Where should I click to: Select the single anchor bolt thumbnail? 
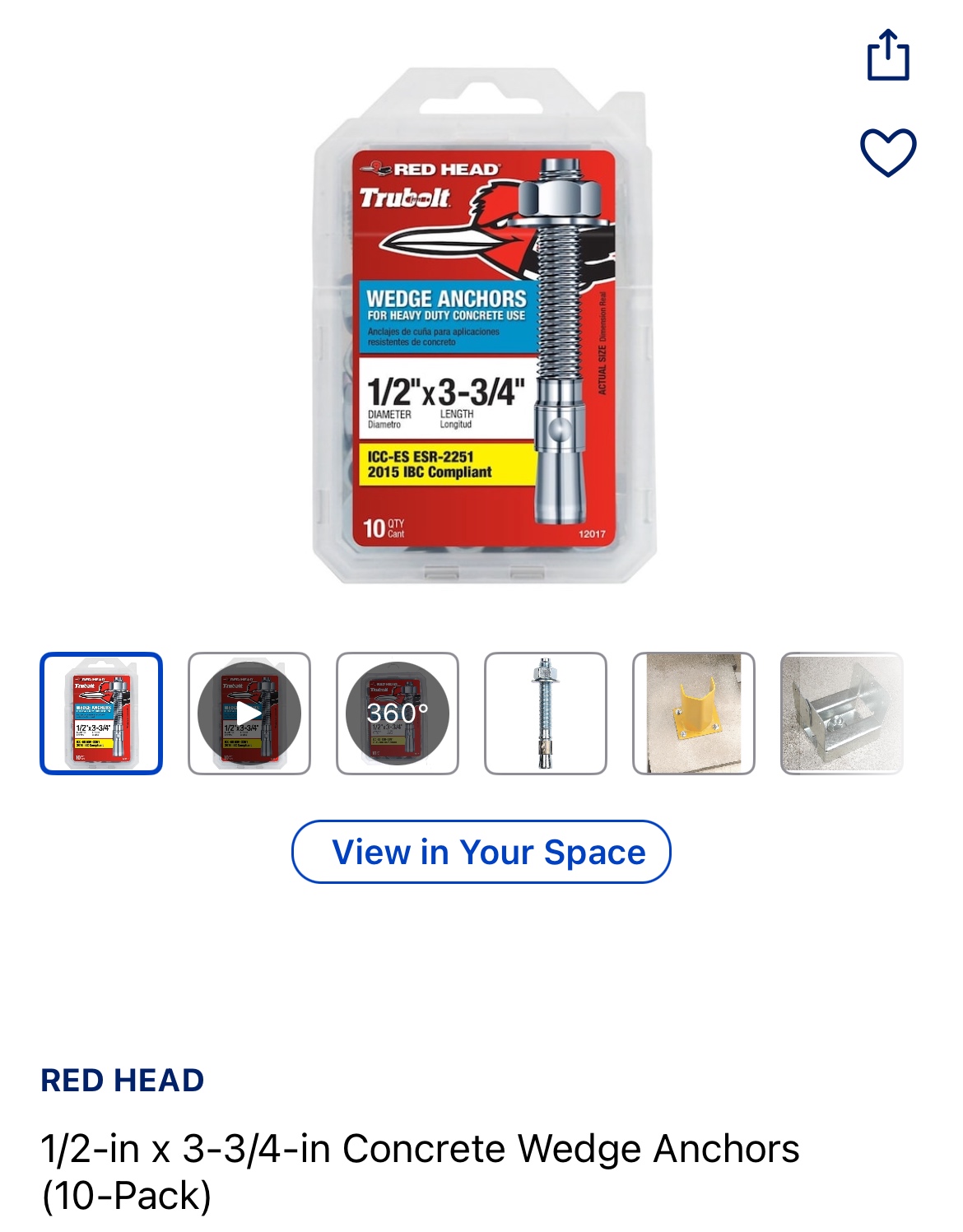546,714
